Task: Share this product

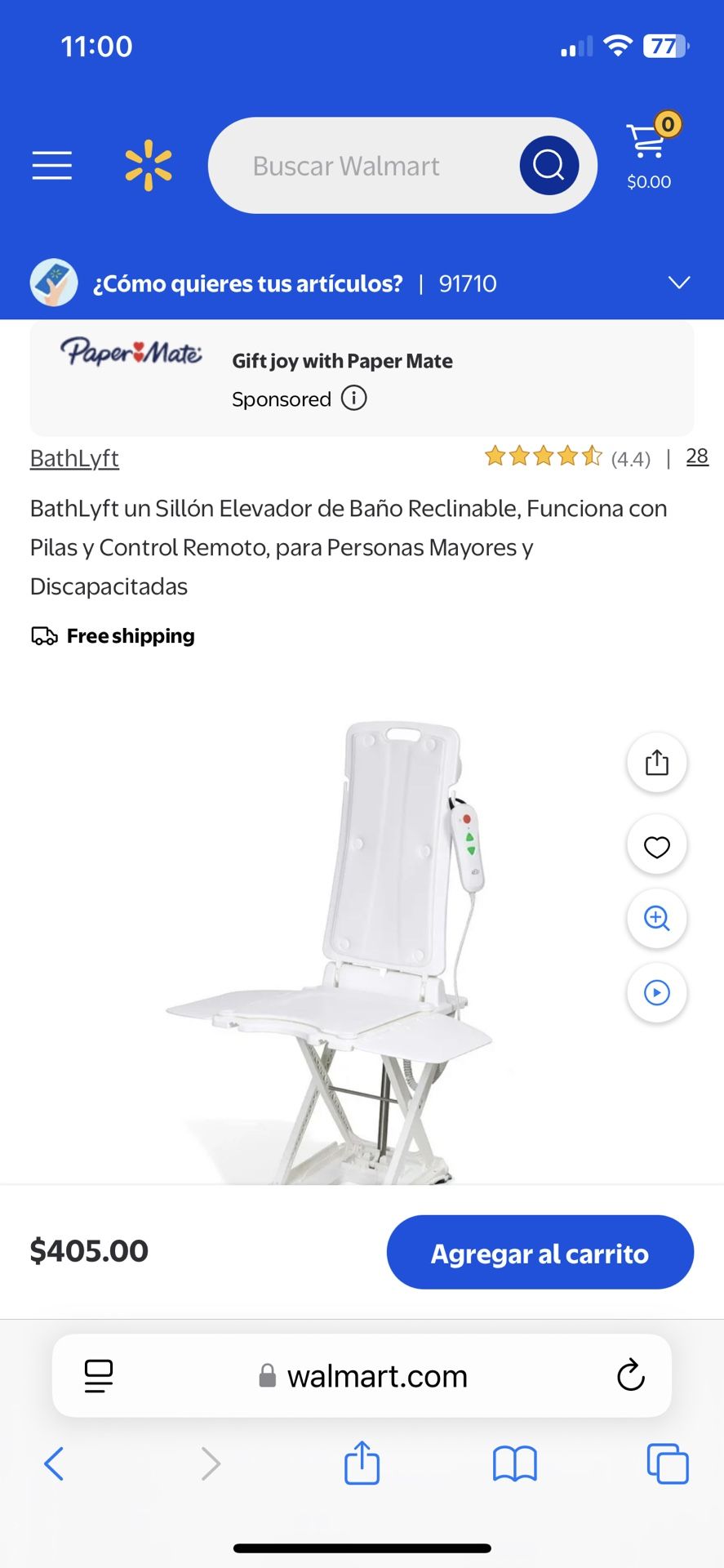Action: tap(656, 763)
